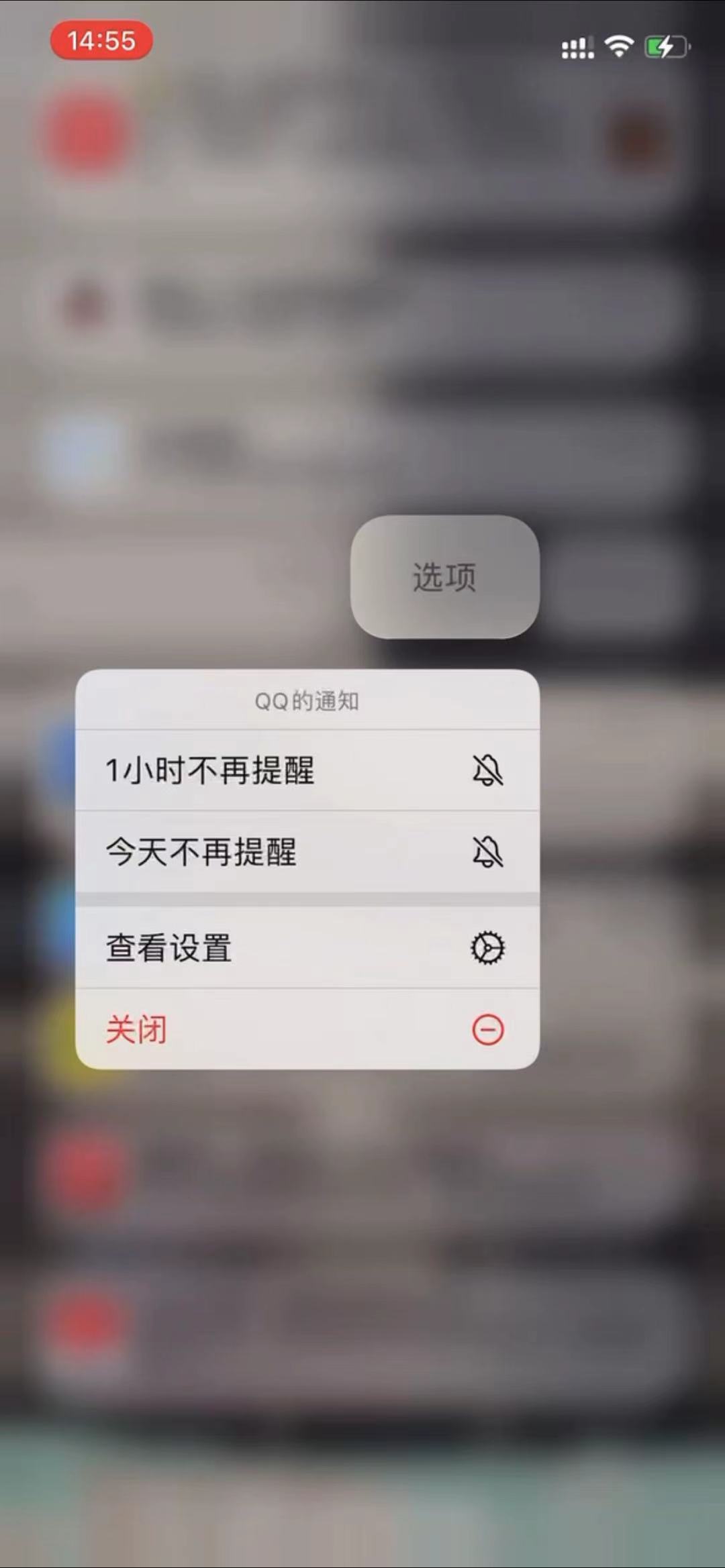
Task: Mute QQ notifications for 1 hour
Action: pos(307,770)
